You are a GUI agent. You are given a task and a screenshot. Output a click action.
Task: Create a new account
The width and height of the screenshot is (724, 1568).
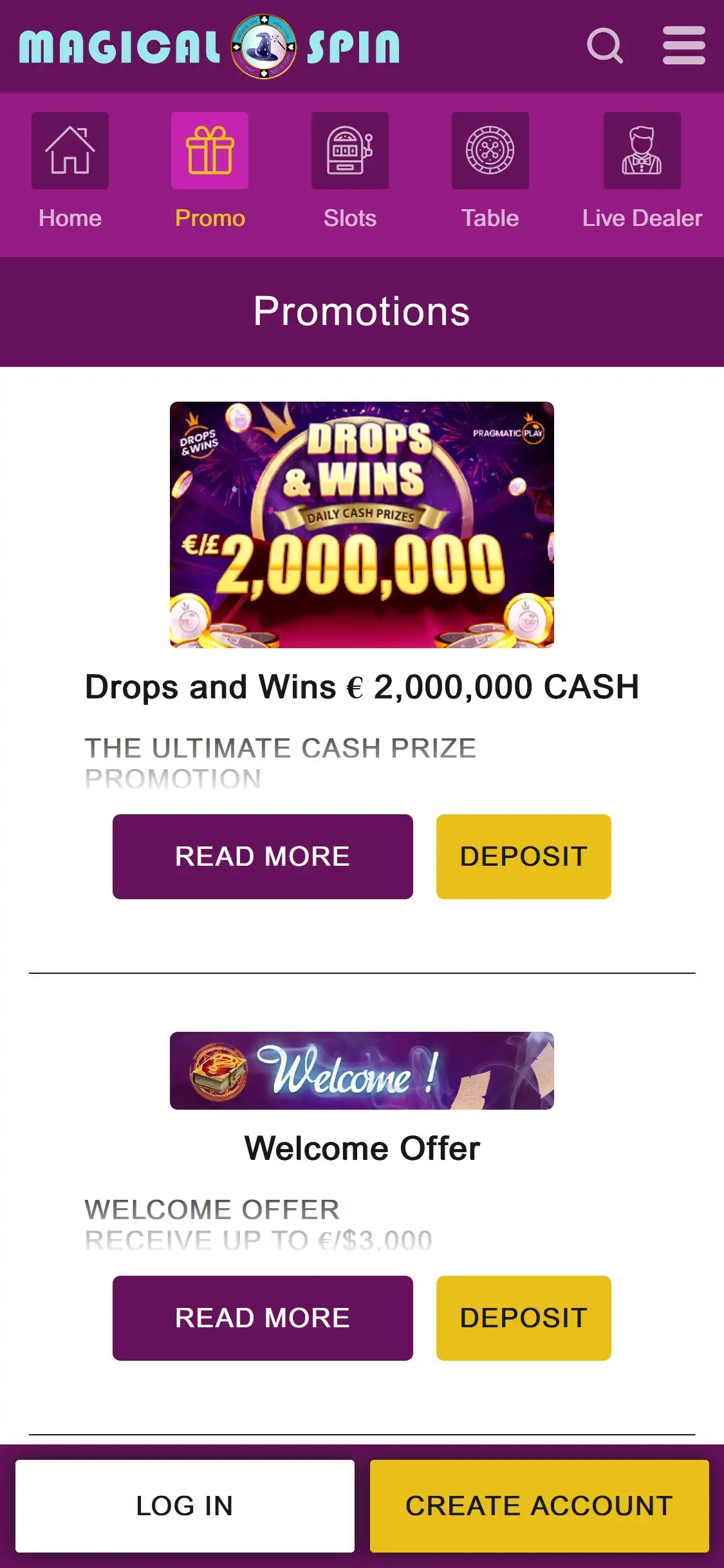pos(539,1506)
